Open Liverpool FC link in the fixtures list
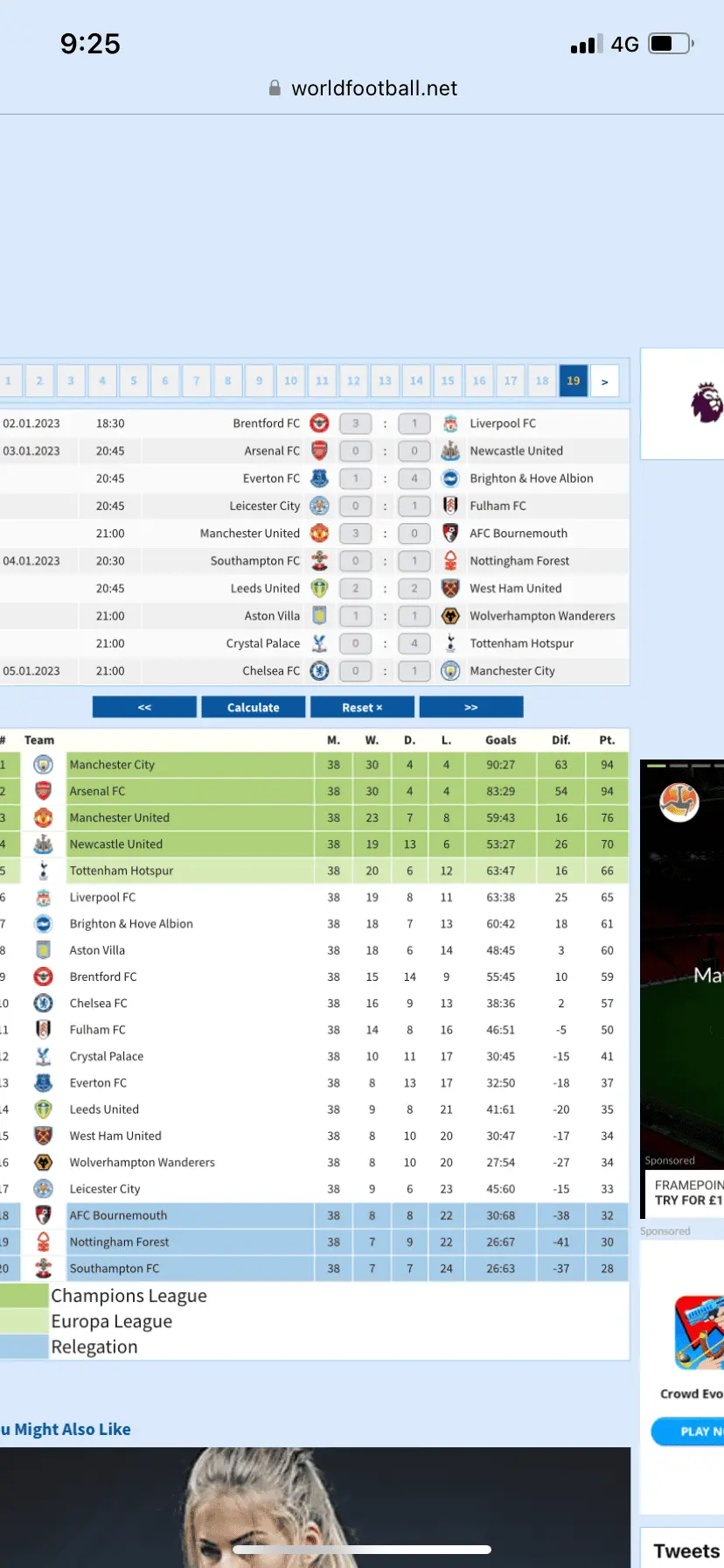 coord(503,423)
